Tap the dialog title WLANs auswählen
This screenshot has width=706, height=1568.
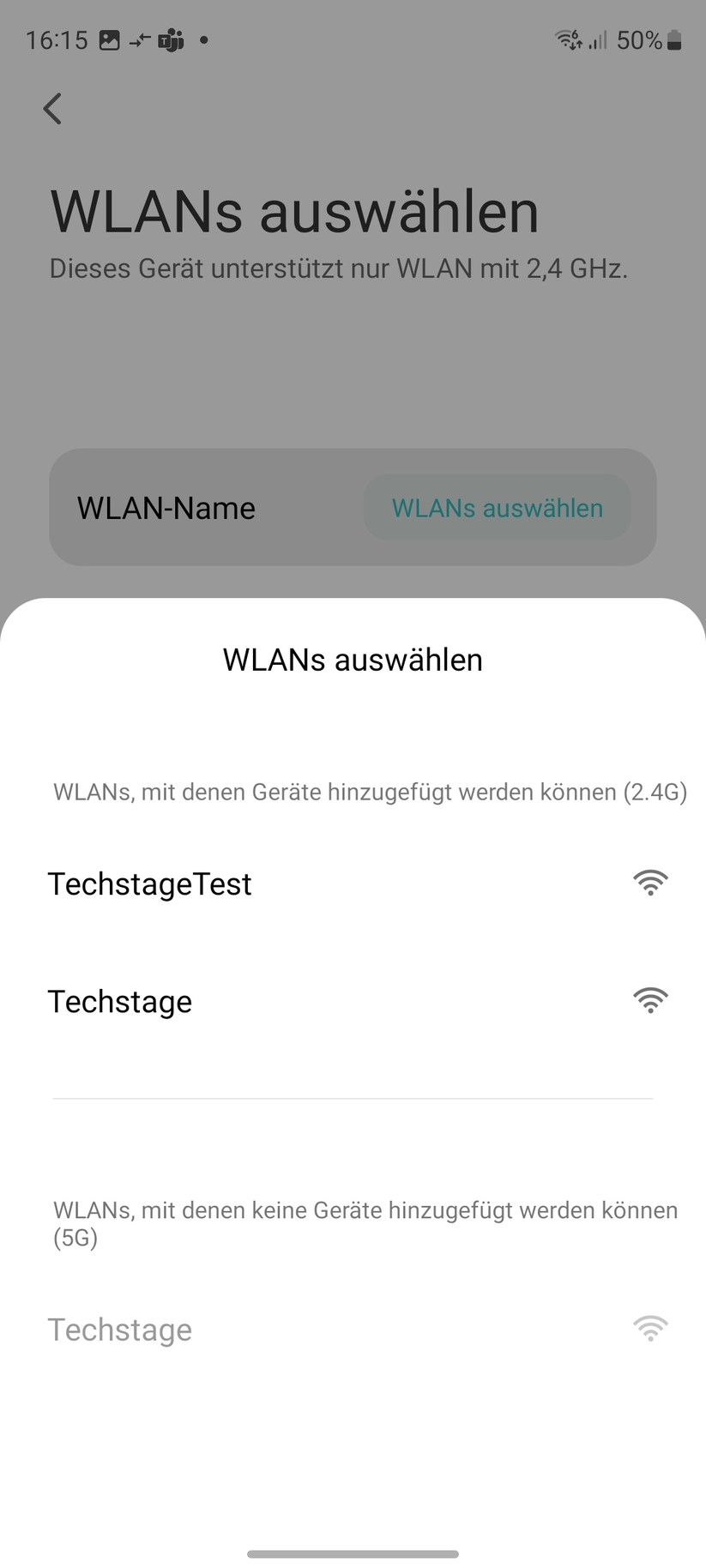(x=353, y=660)
